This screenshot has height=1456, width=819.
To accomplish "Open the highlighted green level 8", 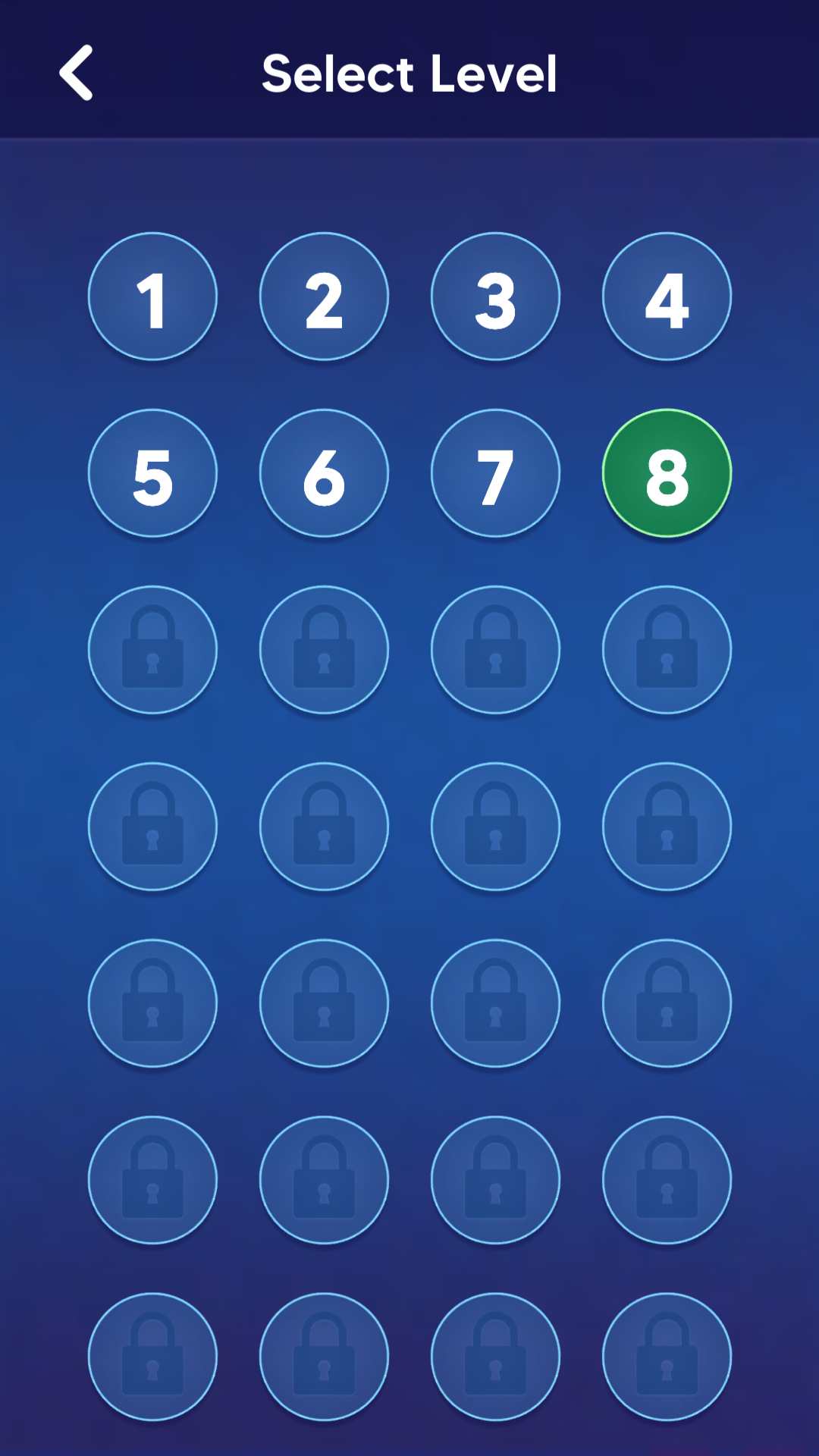I will pyautogui.click(x=667, y=473).
